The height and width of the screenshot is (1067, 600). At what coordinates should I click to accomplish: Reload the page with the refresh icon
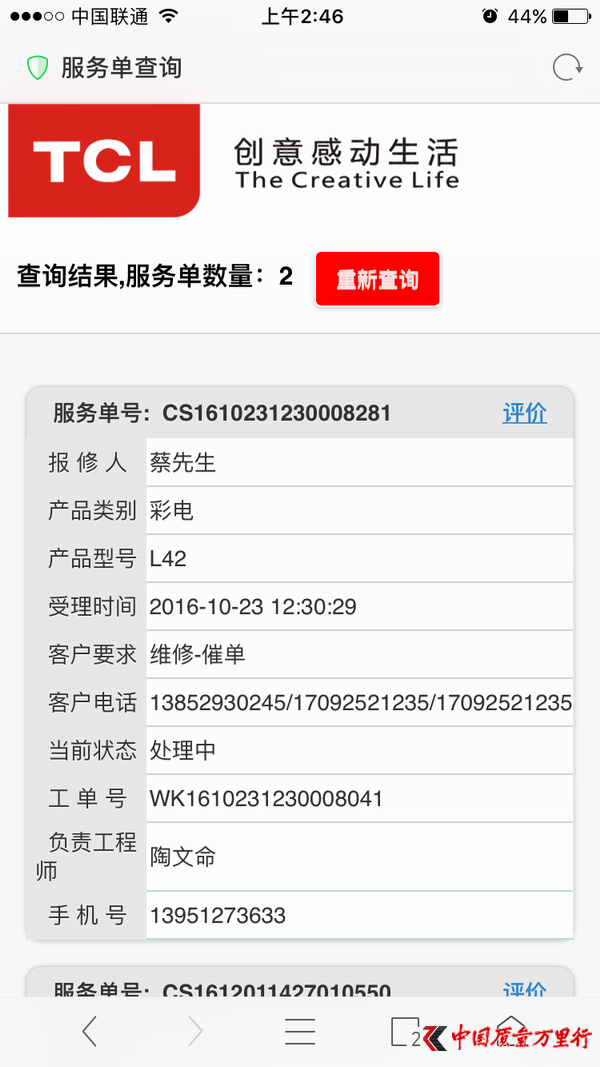(x=567, y=68)
